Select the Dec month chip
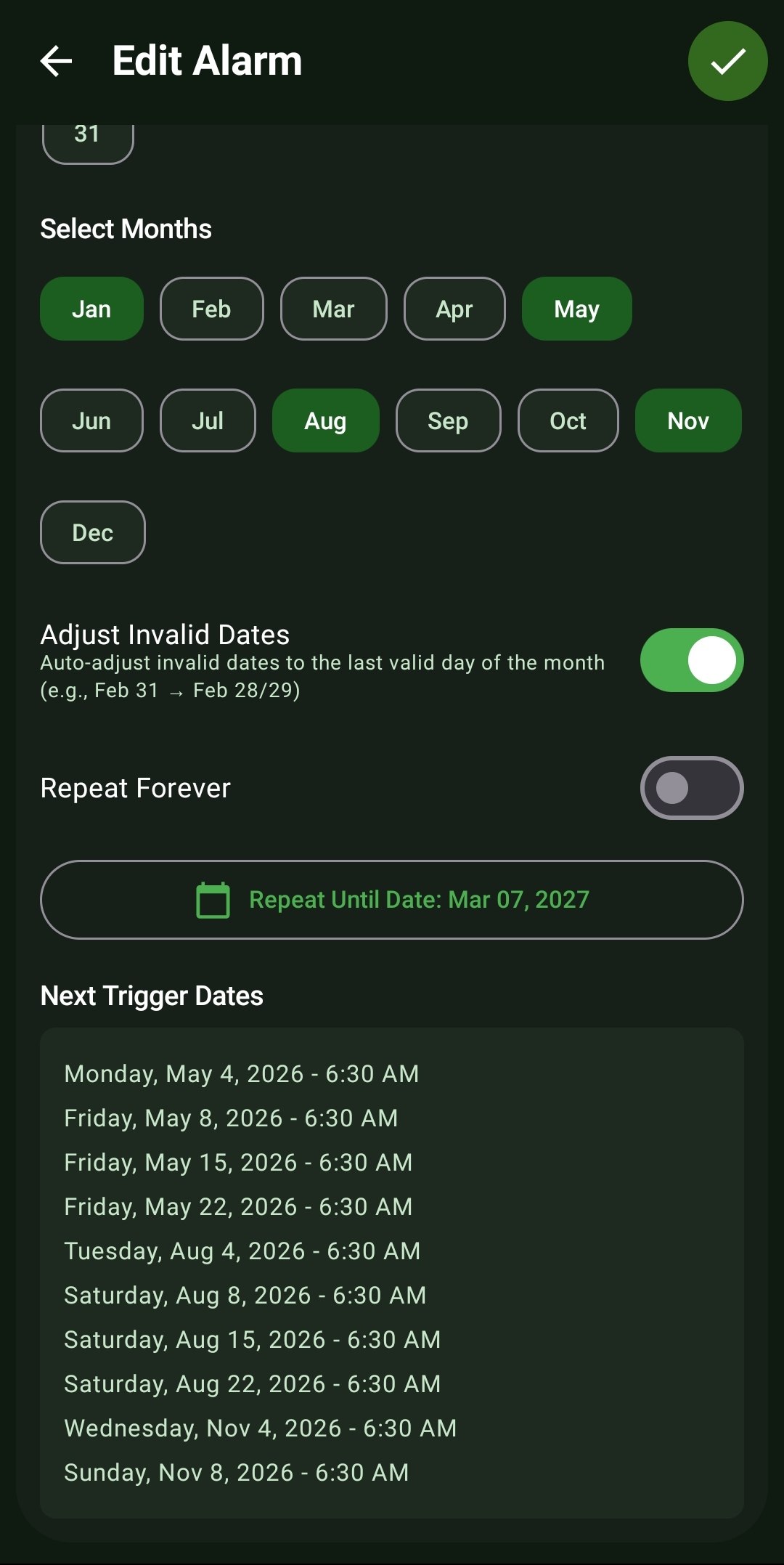The width and height of the screenshot is (784, 1565). 93,532
